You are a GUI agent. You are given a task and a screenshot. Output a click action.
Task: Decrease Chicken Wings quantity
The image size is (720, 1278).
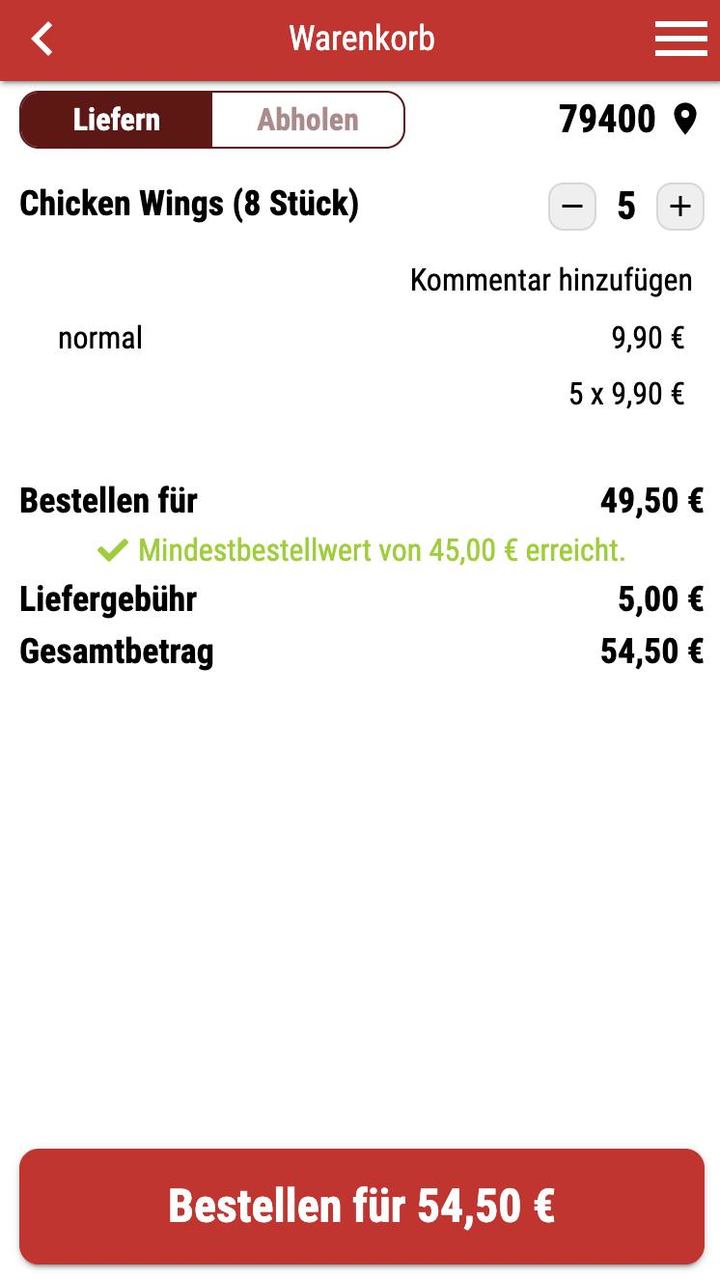572,207
